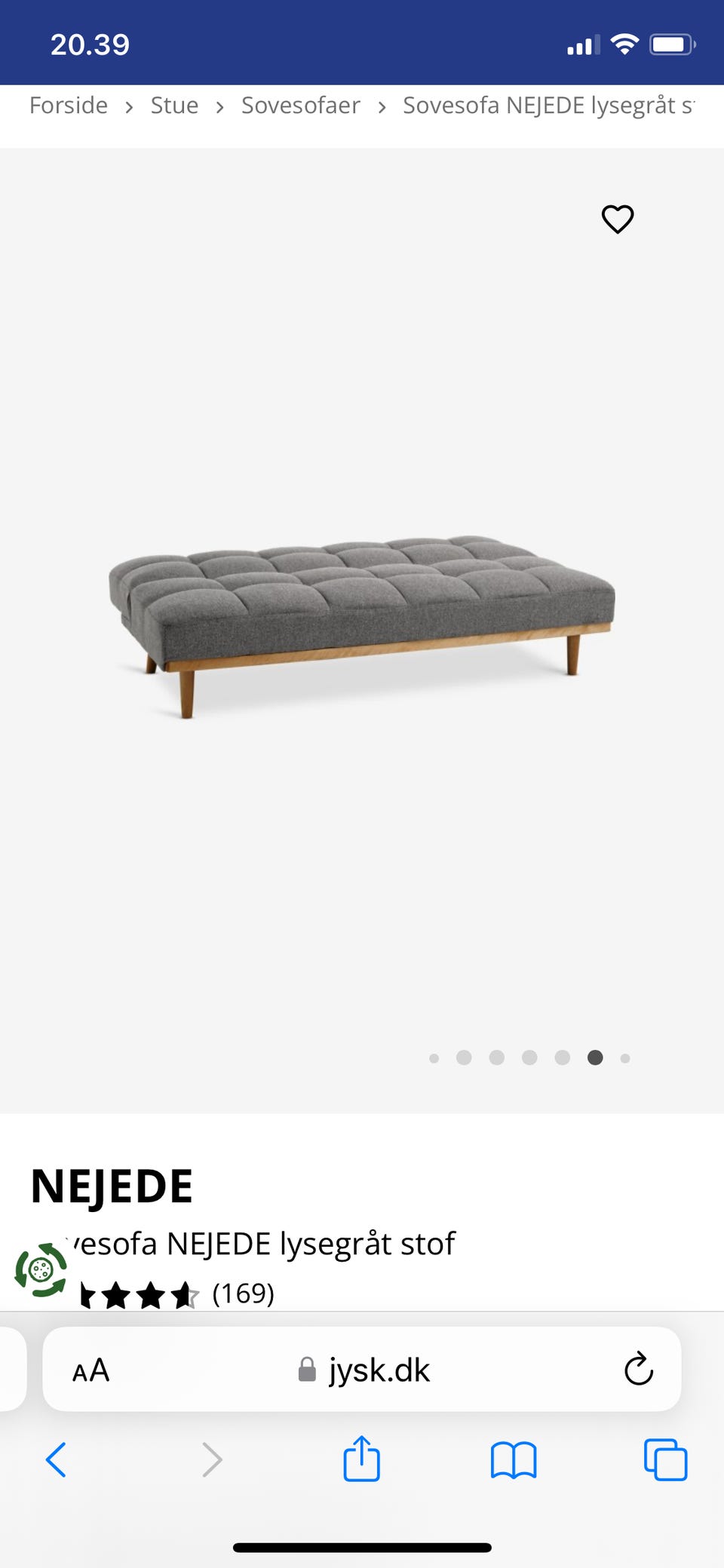
Task: Add NEJEDE sofa to favorites with heart
Action: 617,219
